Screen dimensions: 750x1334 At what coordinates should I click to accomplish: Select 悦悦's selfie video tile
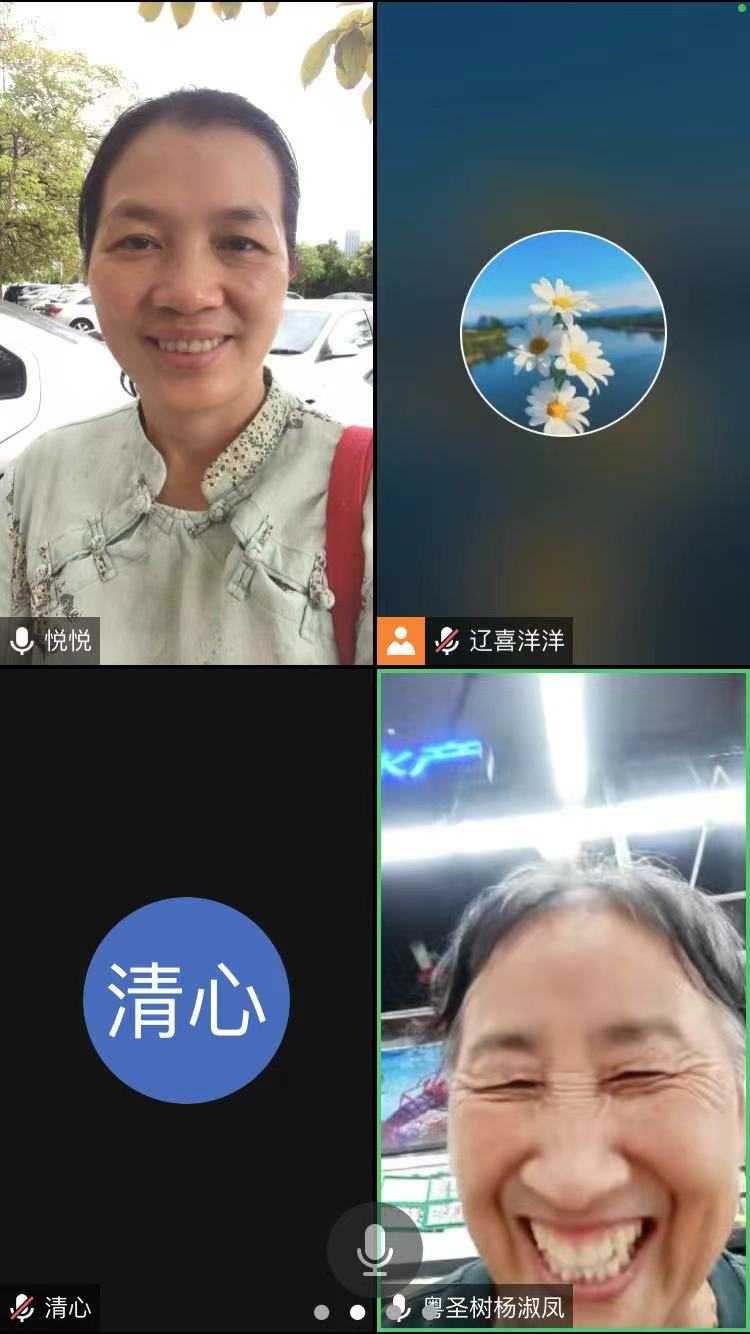tap(185, 330)
